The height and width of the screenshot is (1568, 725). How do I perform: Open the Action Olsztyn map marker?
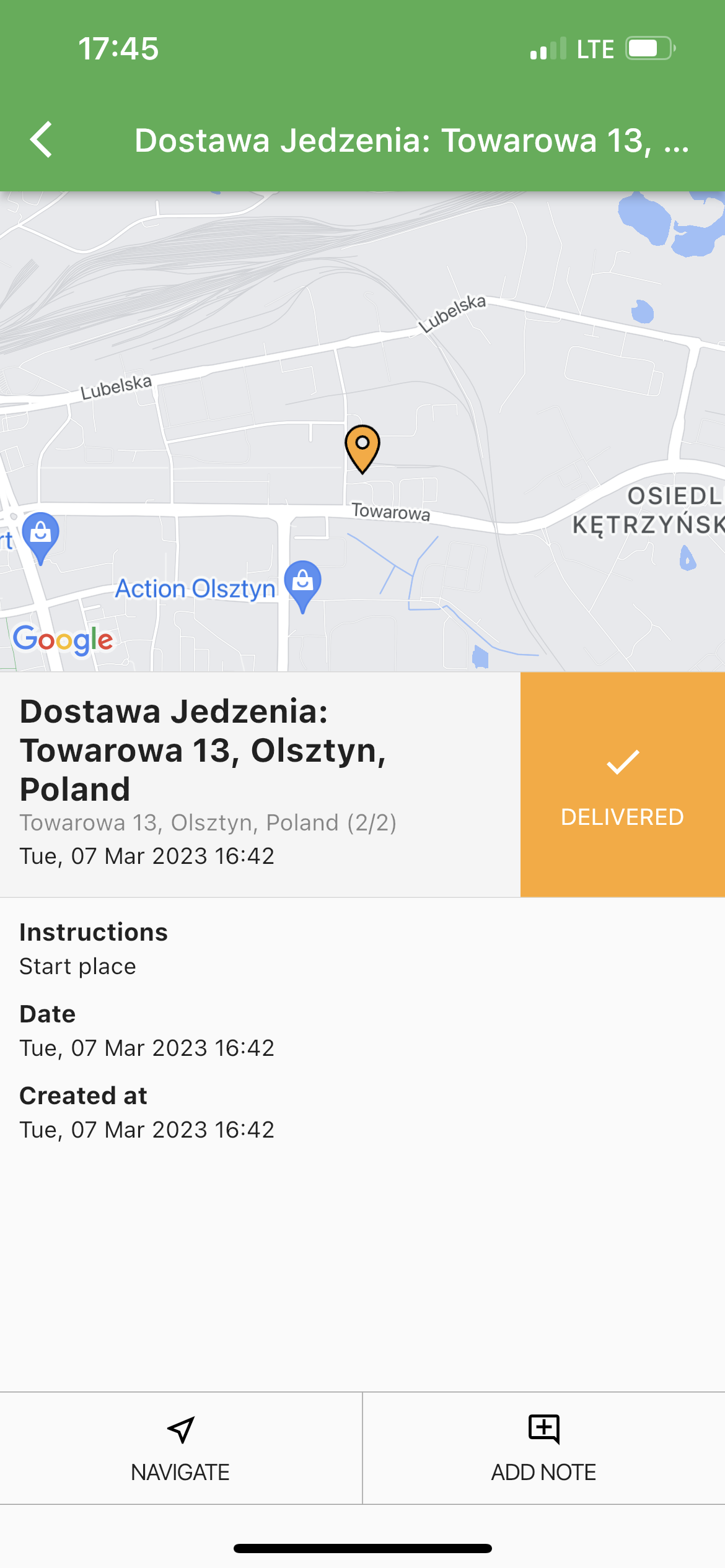point(302,583)
